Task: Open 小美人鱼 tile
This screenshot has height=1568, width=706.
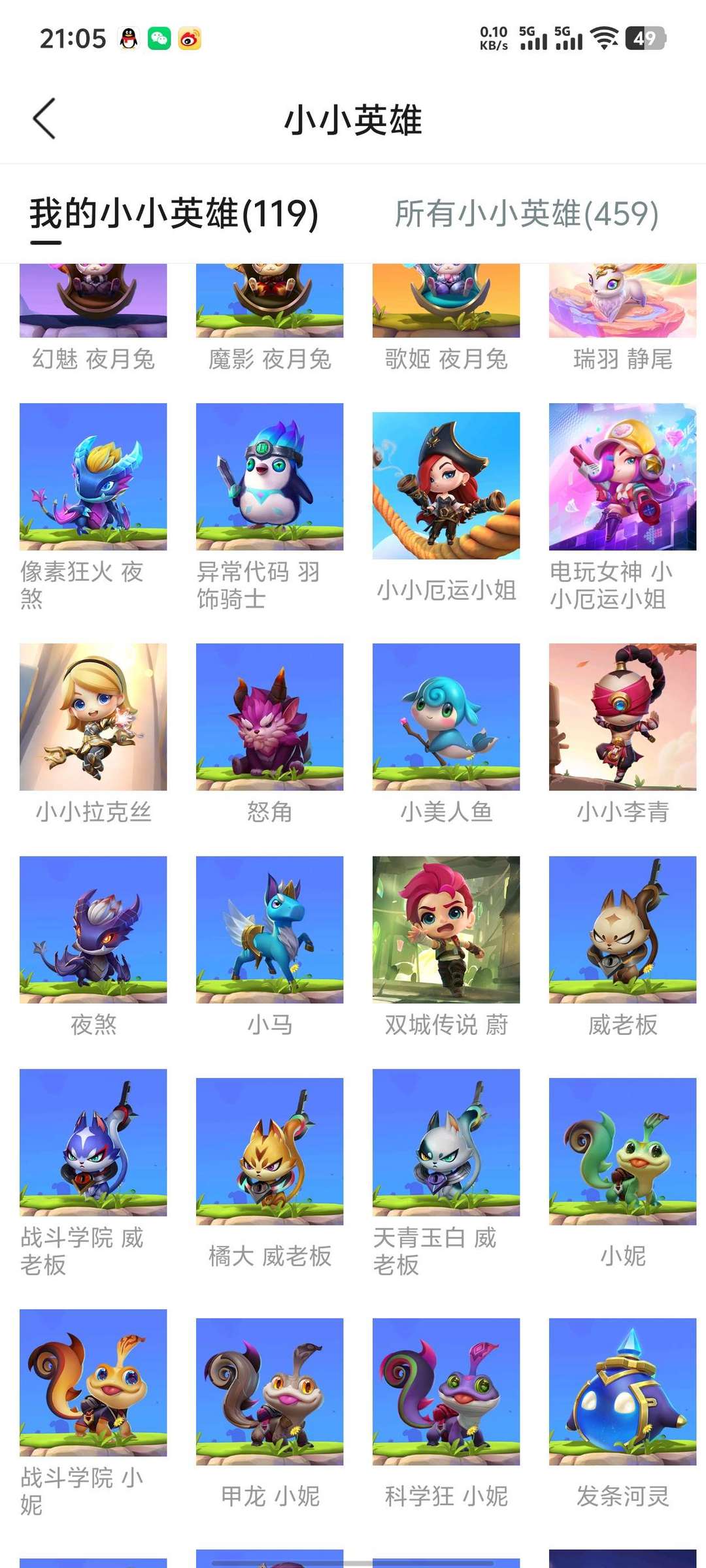Action: tap(446, 734)
